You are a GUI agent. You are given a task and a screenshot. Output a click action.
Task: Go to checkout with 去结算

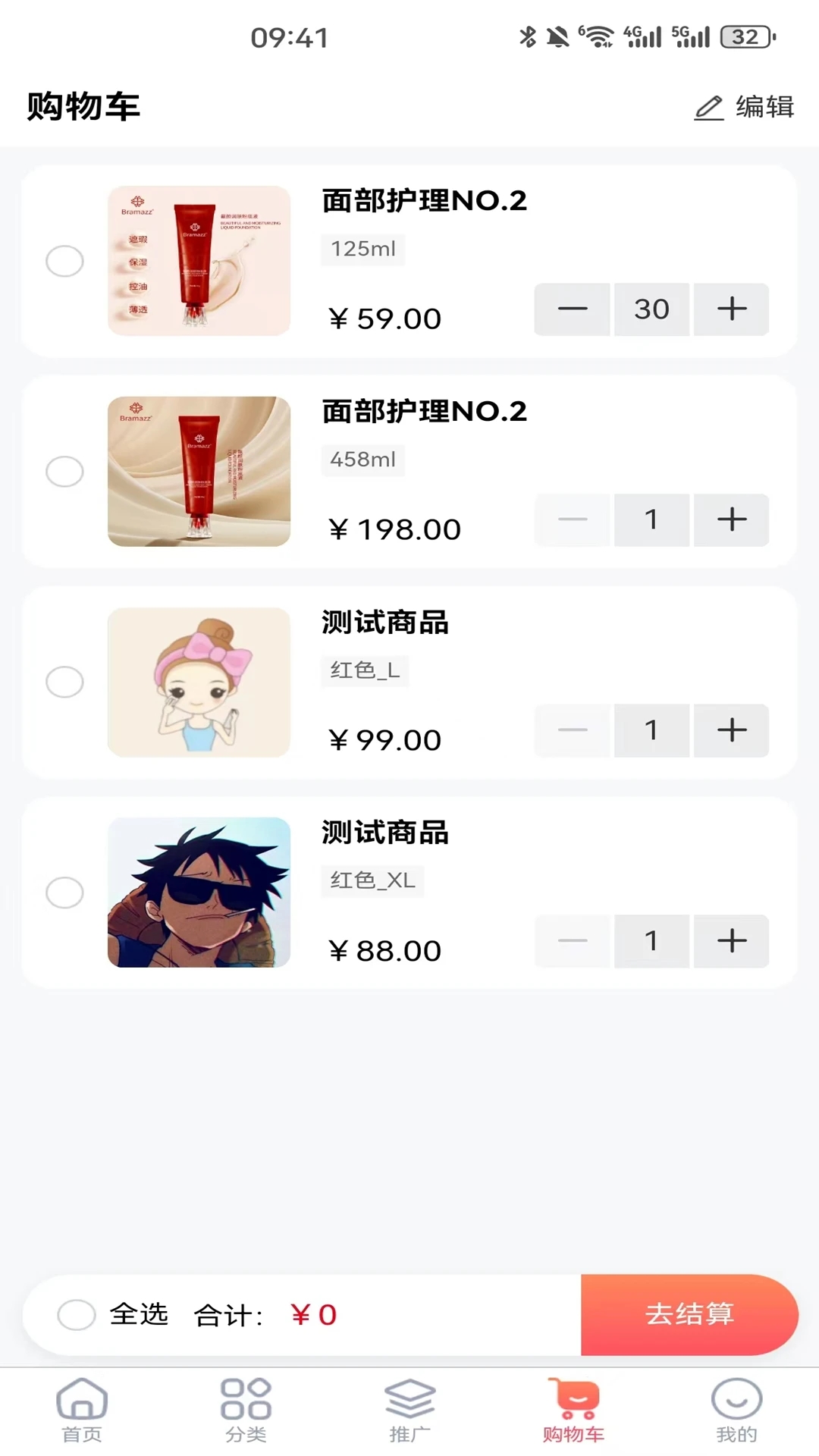pyautogui.click(x=689, y=1315)
